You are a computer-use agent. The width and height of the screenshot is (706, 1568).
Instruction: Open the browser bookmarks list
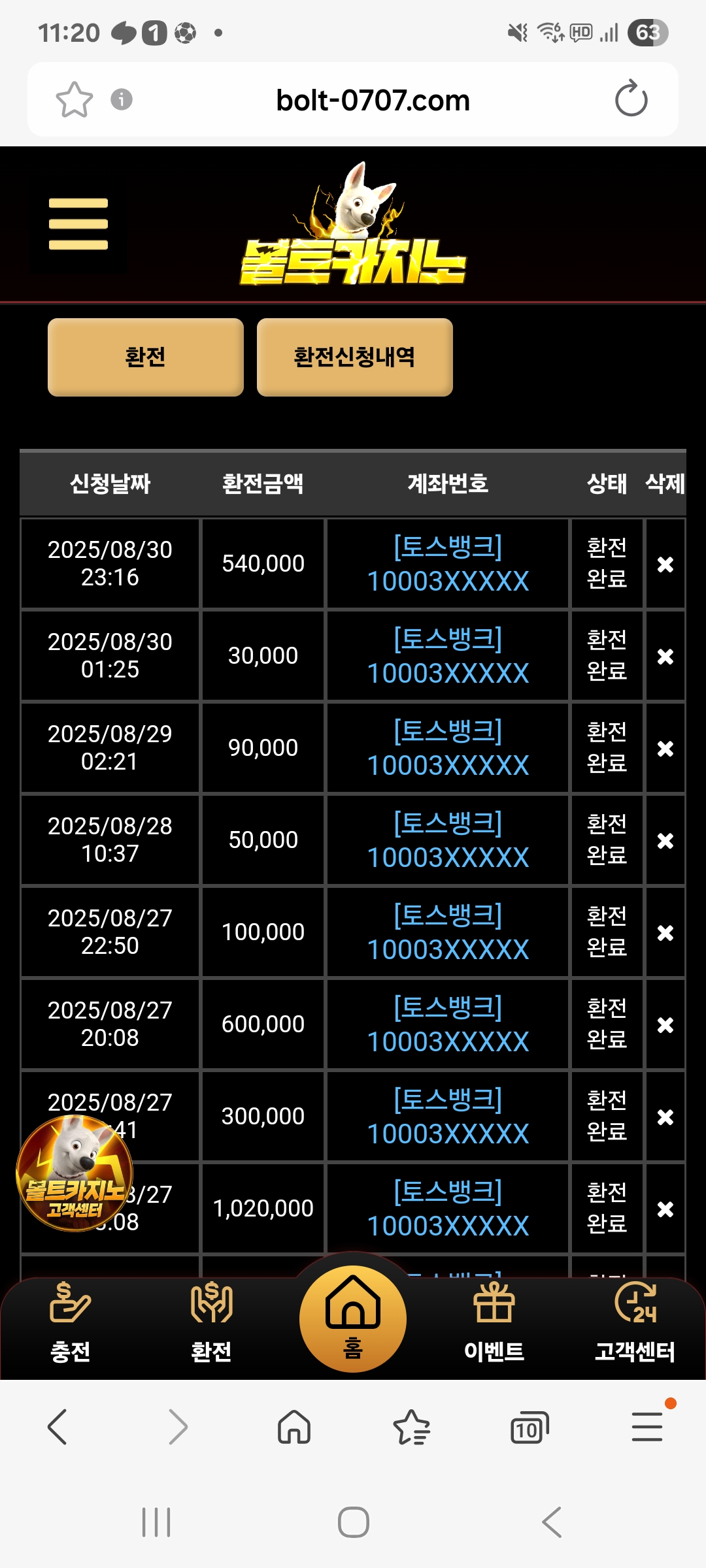[411, 1427]
